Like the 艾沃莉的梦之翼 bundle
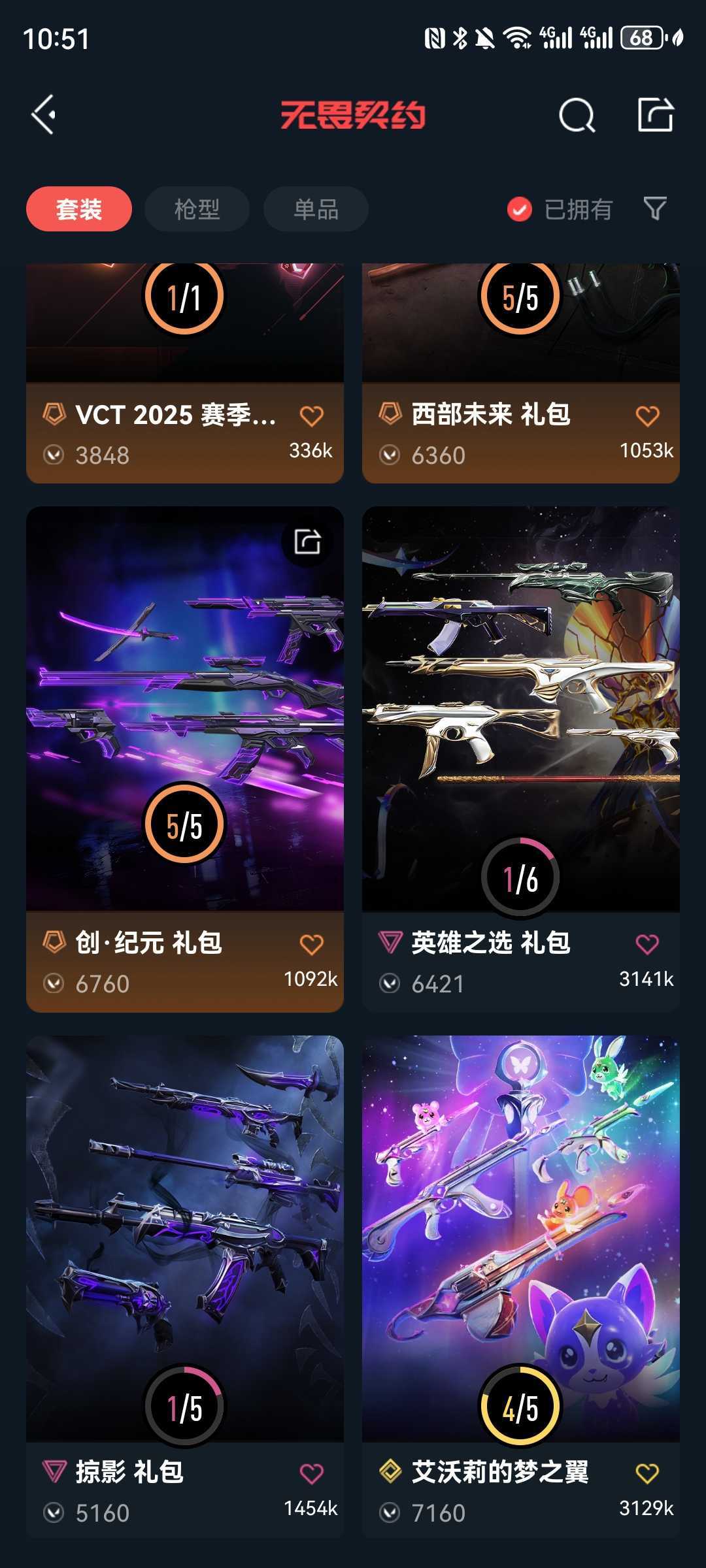This screenshot has width=706, height=1568. pyautogui.click(x=647, y=1473)
